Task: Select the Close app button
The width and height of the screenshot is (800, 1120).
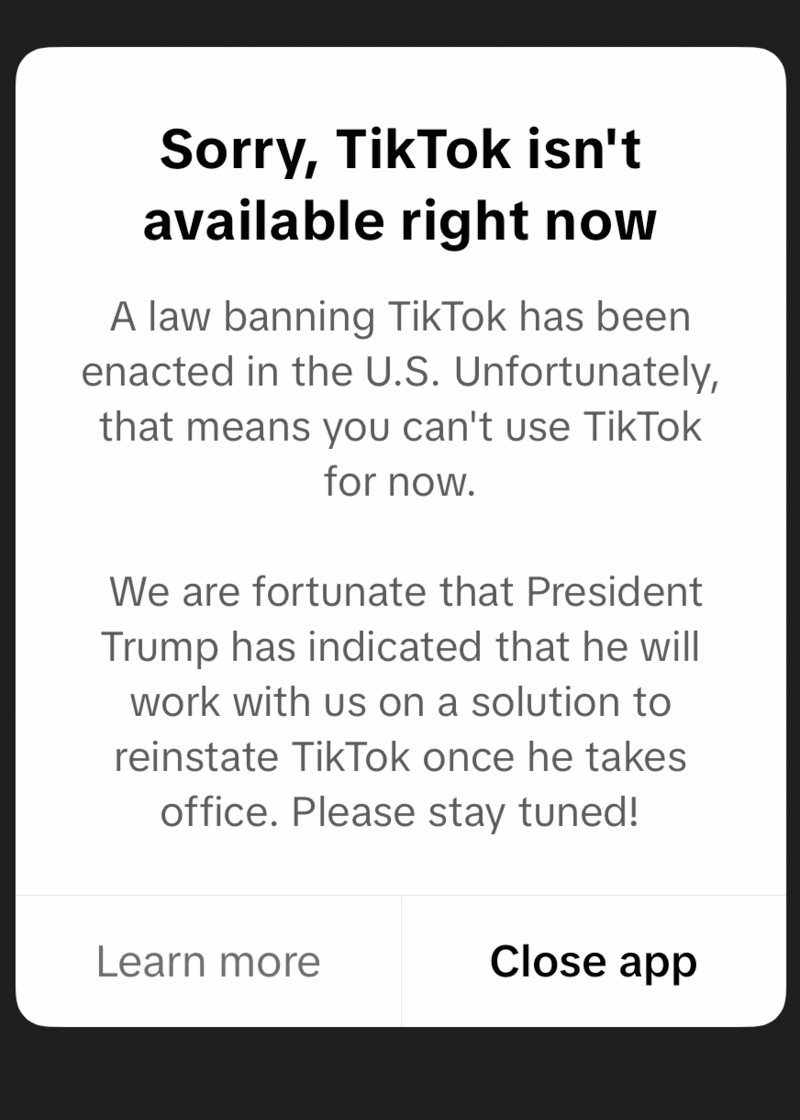Action: point(593,962)
